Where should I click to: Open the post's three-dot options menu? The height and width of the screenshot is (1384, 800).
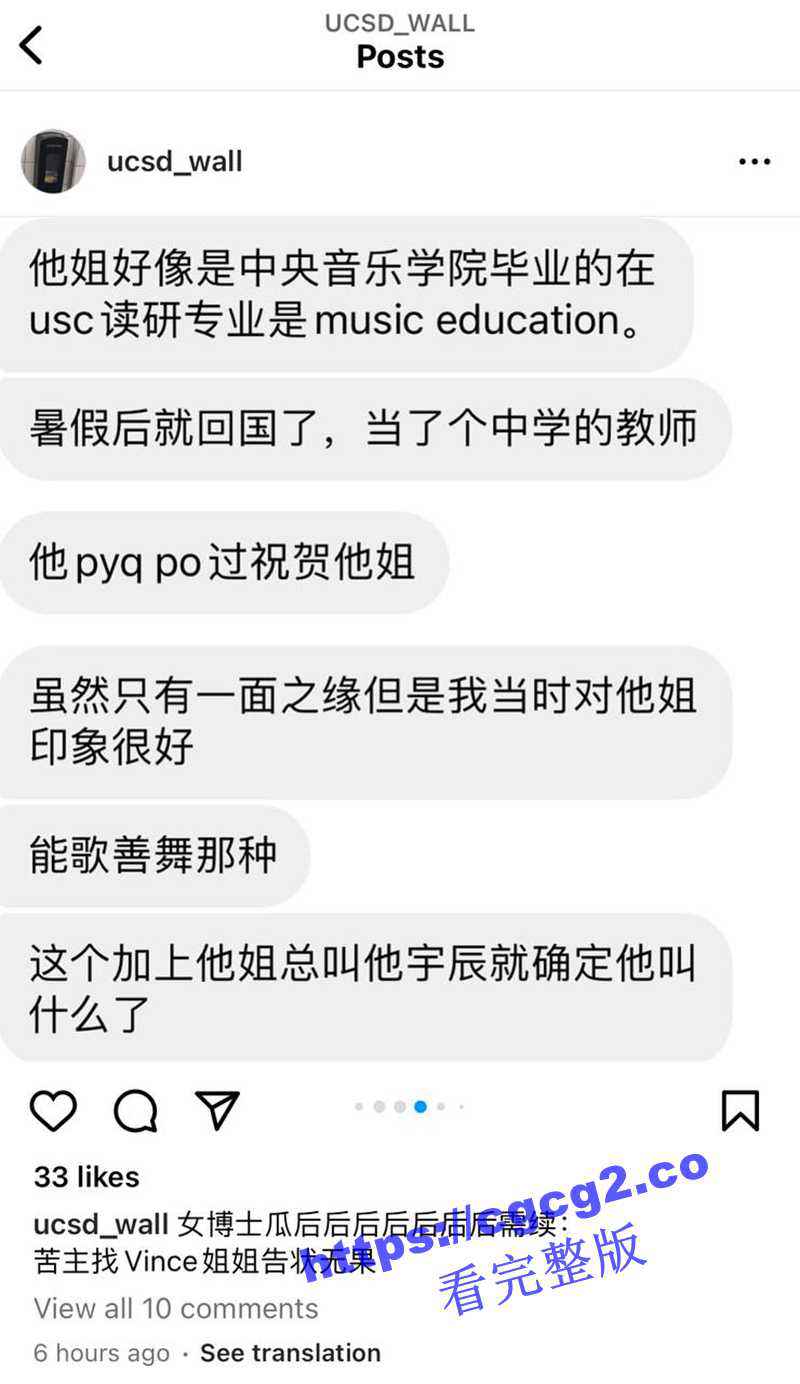754,161
